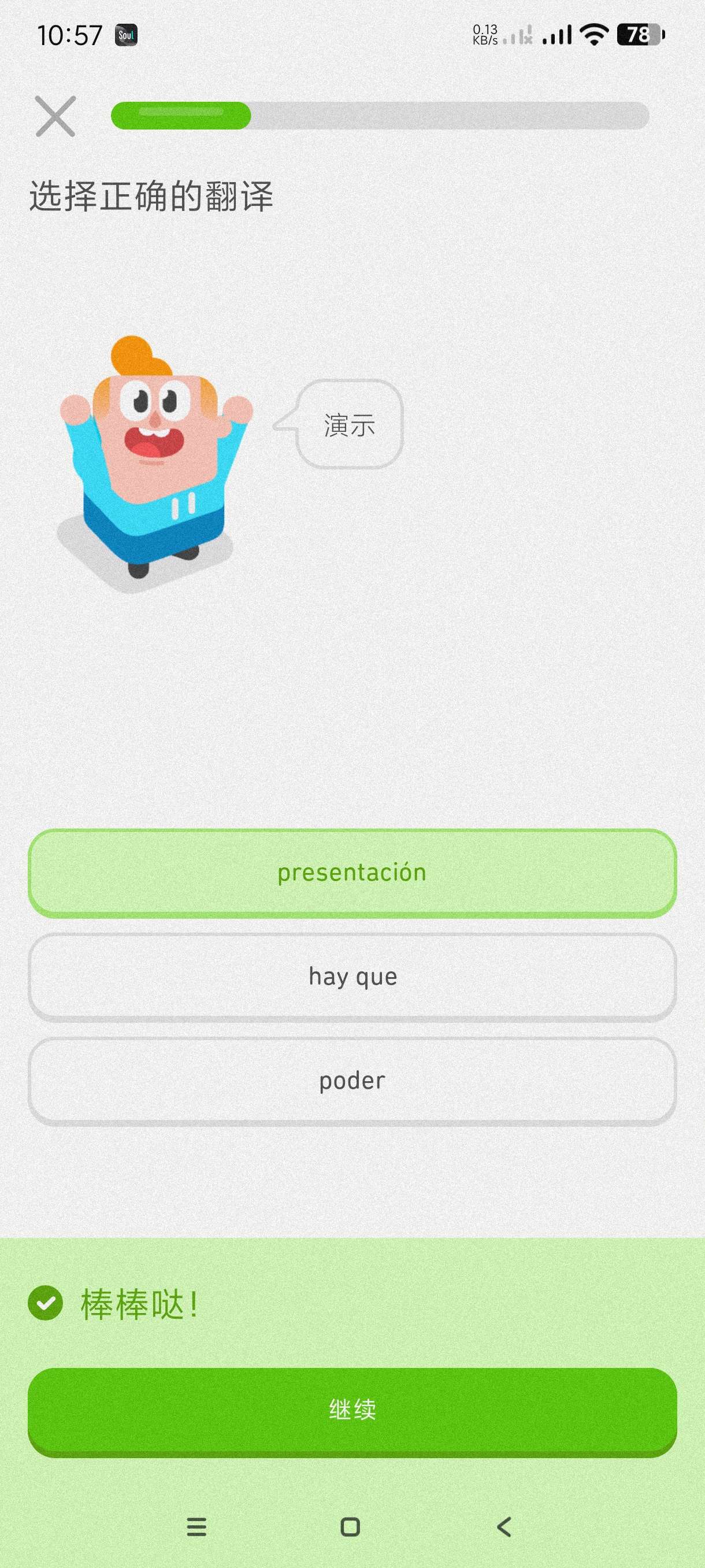Tap the 演示 speech bubble
The width and height of the screenshot is (705, 1568).
coord(350,424)
